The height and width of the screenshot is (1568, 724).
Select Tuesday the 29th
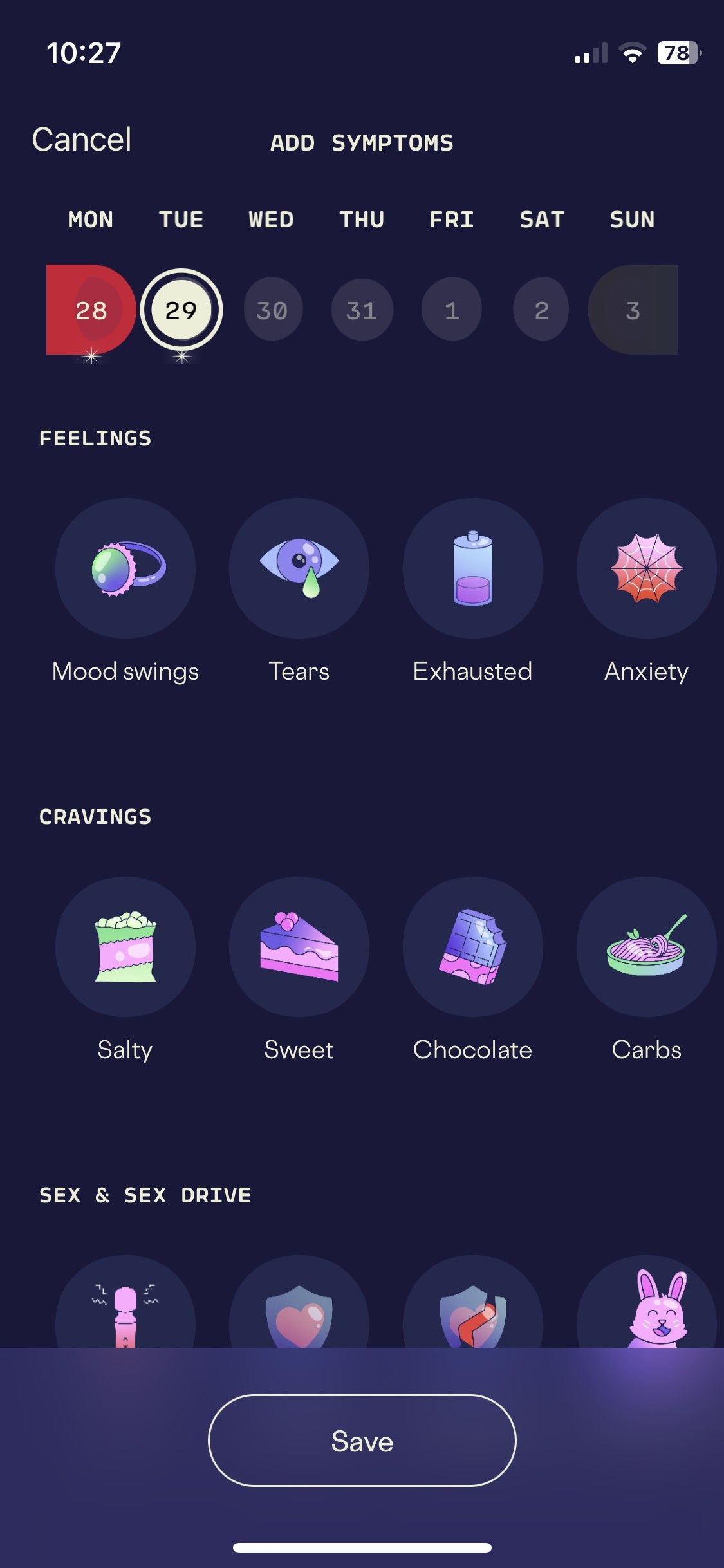pyautogui.click(x=181, y=310)
